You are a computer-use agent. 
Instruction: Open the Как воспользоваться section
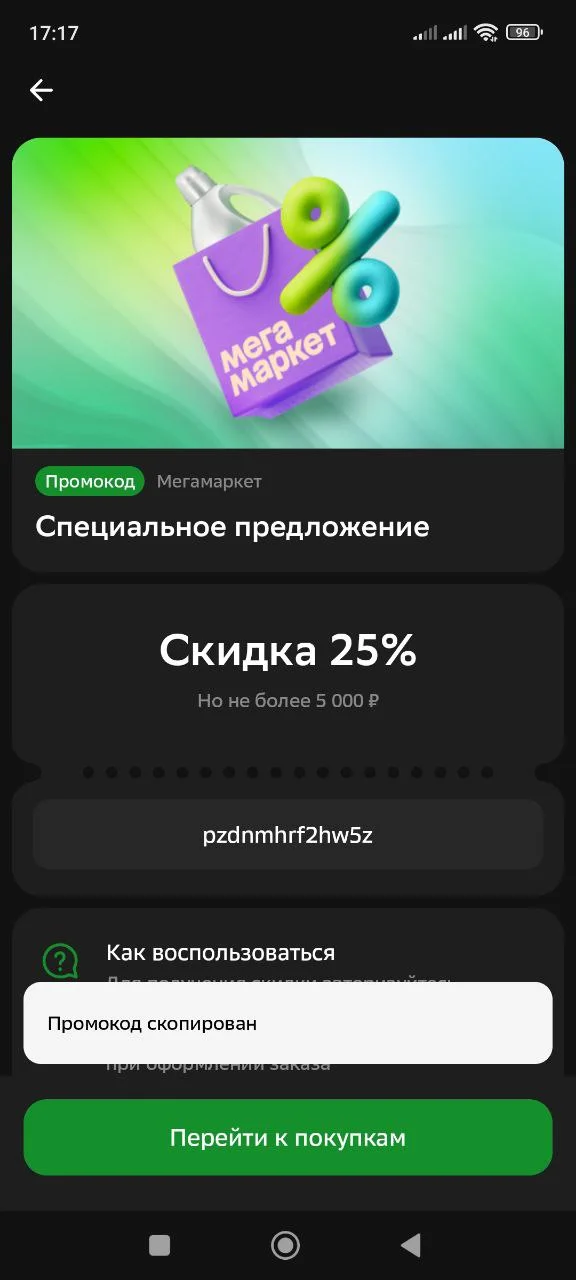[220, 953]
